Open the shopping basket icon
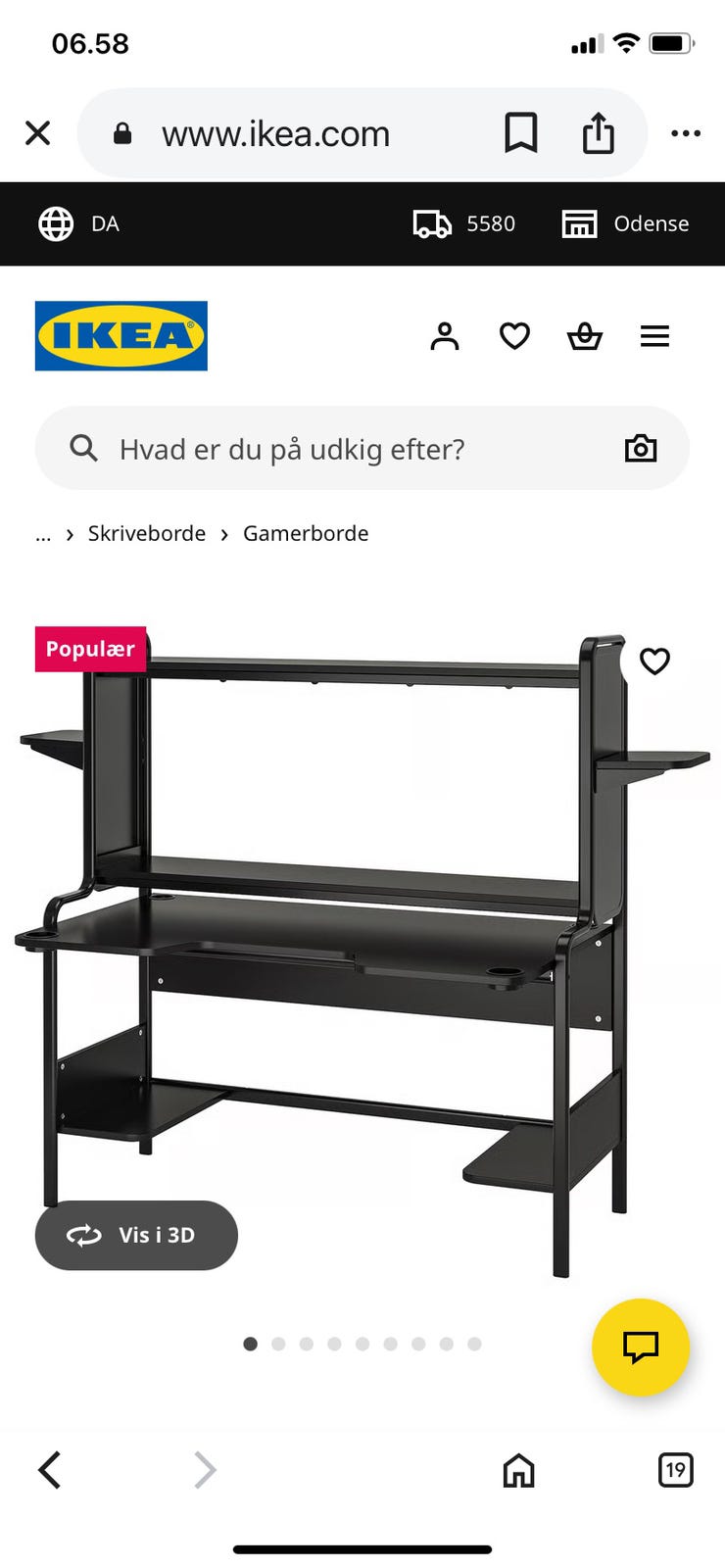The image size is (725, 1568). pos(585,336)
